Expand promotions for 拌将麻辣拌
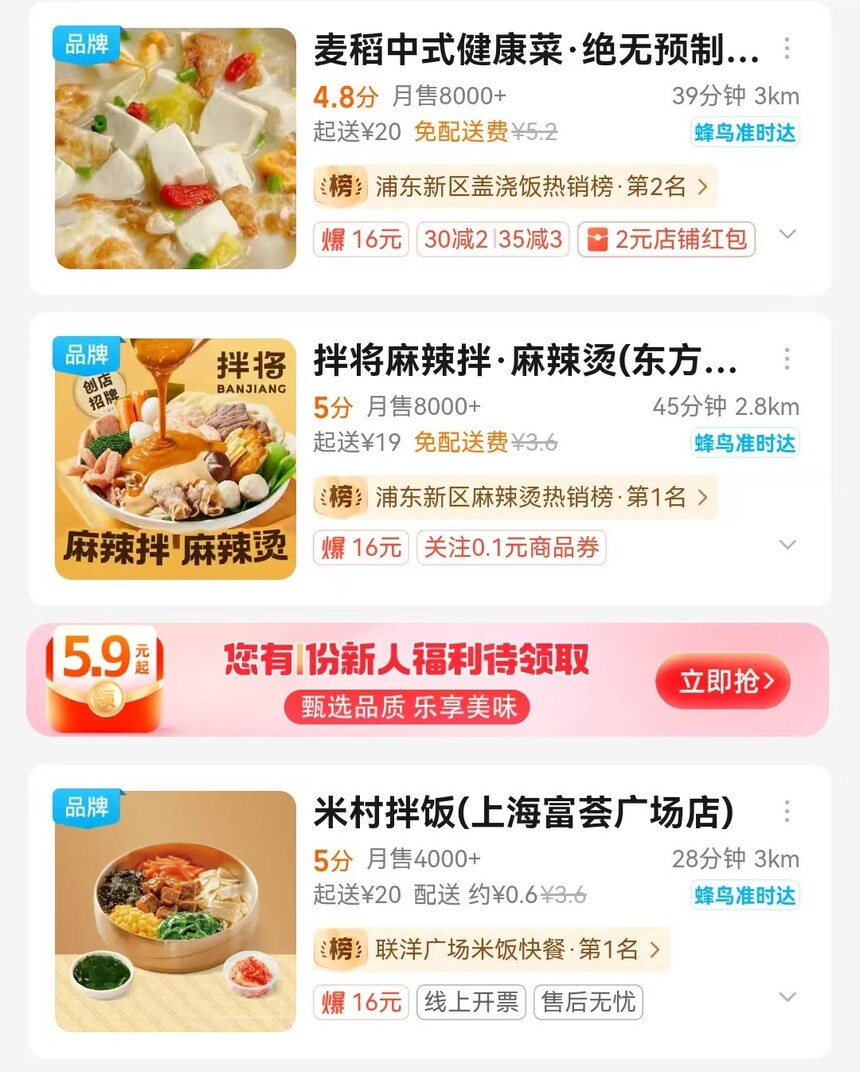Viewport: 860px width, 1072px height. [x=788, y=545]
